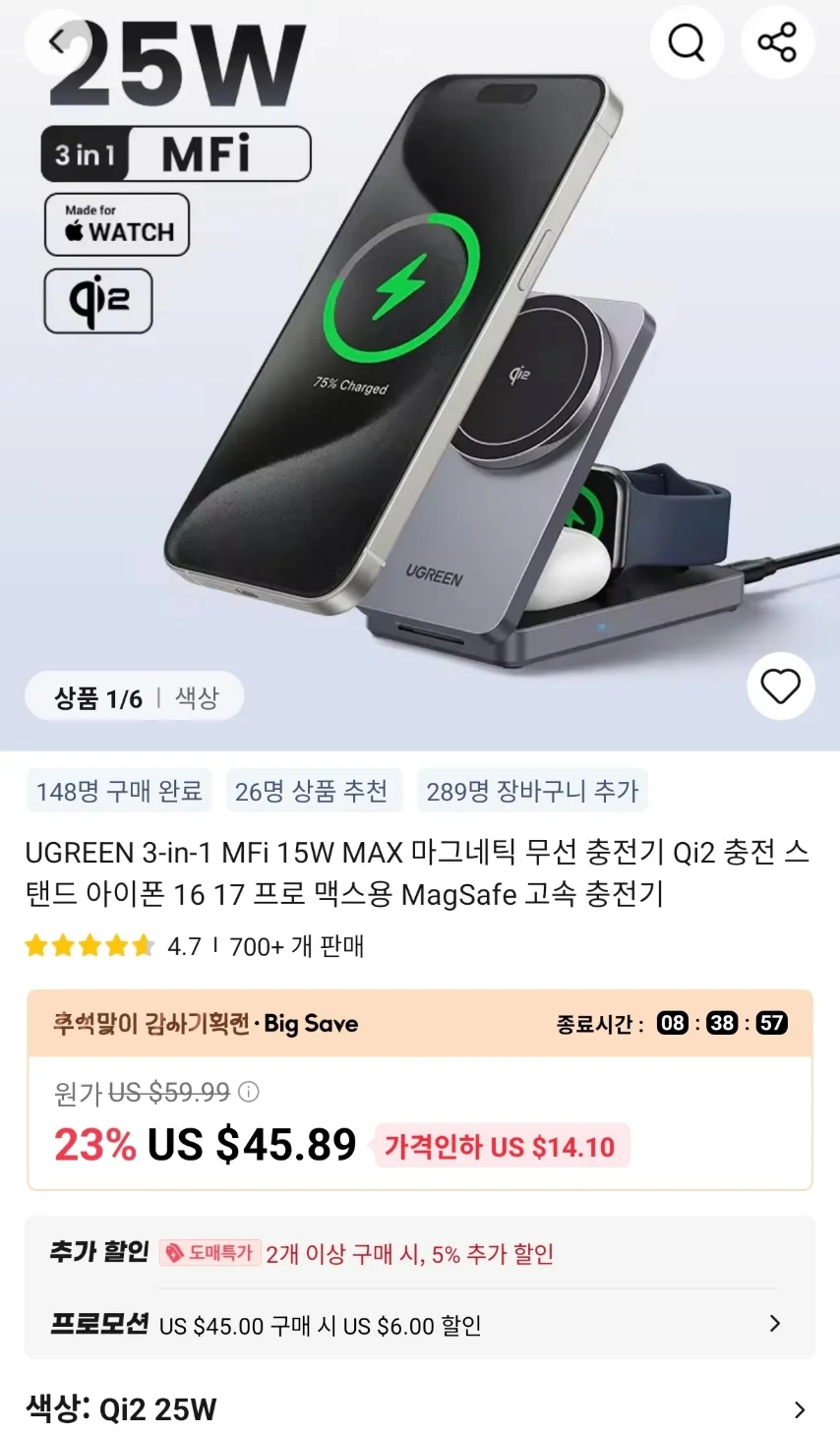Tap the share icon at top right
This screenshot has height=1434, width=840.
(777, 42)
